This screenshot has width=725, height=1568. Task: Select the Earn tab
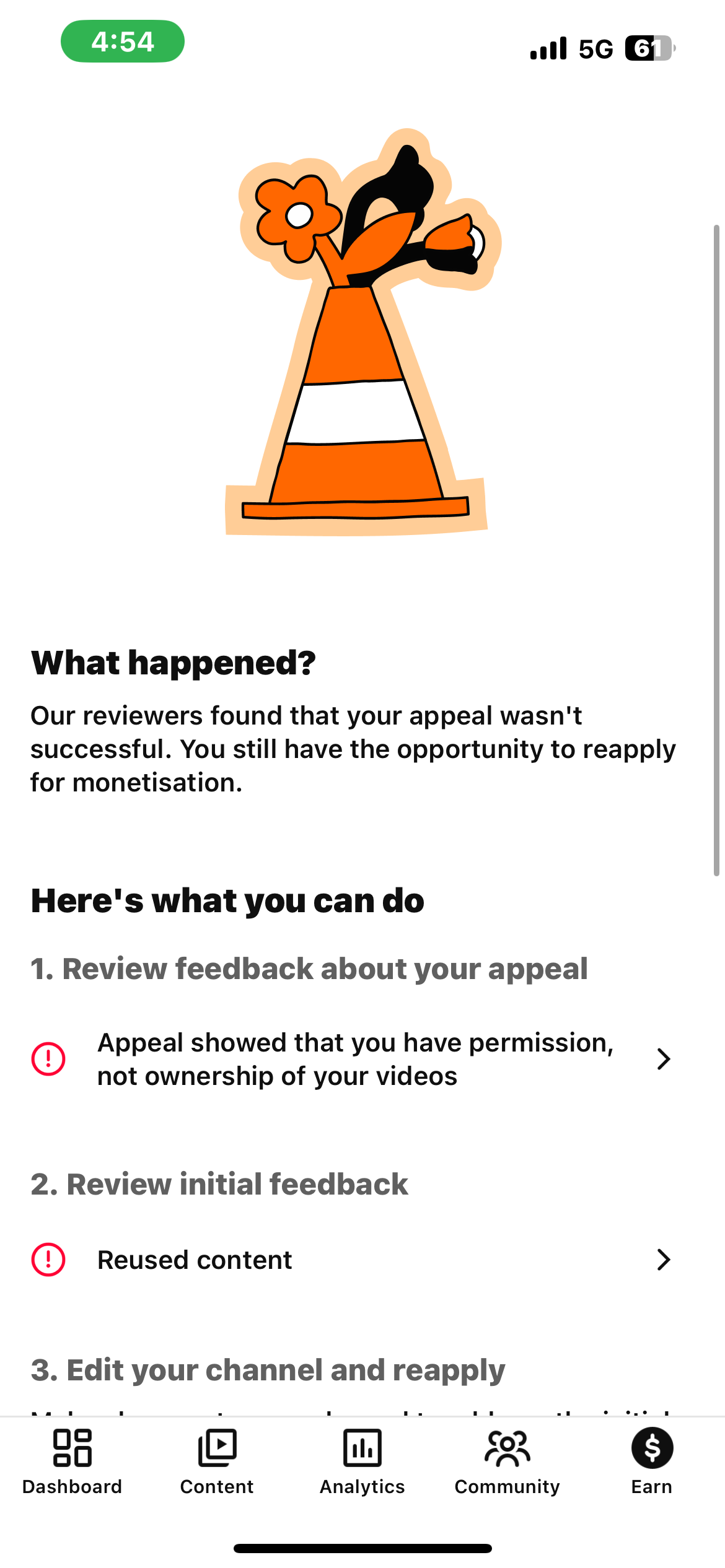tap(652, 1460)
